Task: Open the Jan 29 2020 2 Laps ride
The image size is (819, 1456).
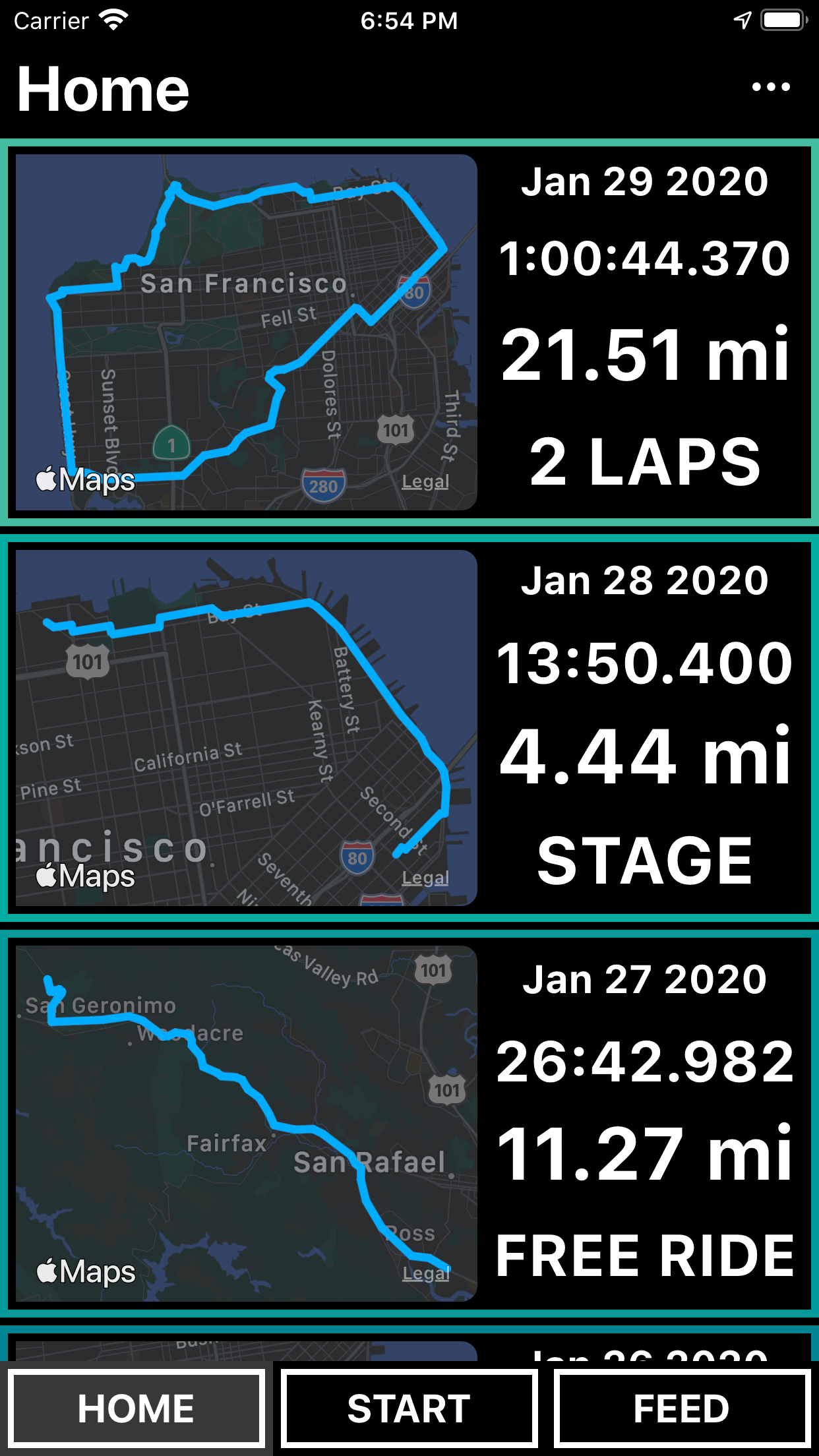Action: pos(409,332)
